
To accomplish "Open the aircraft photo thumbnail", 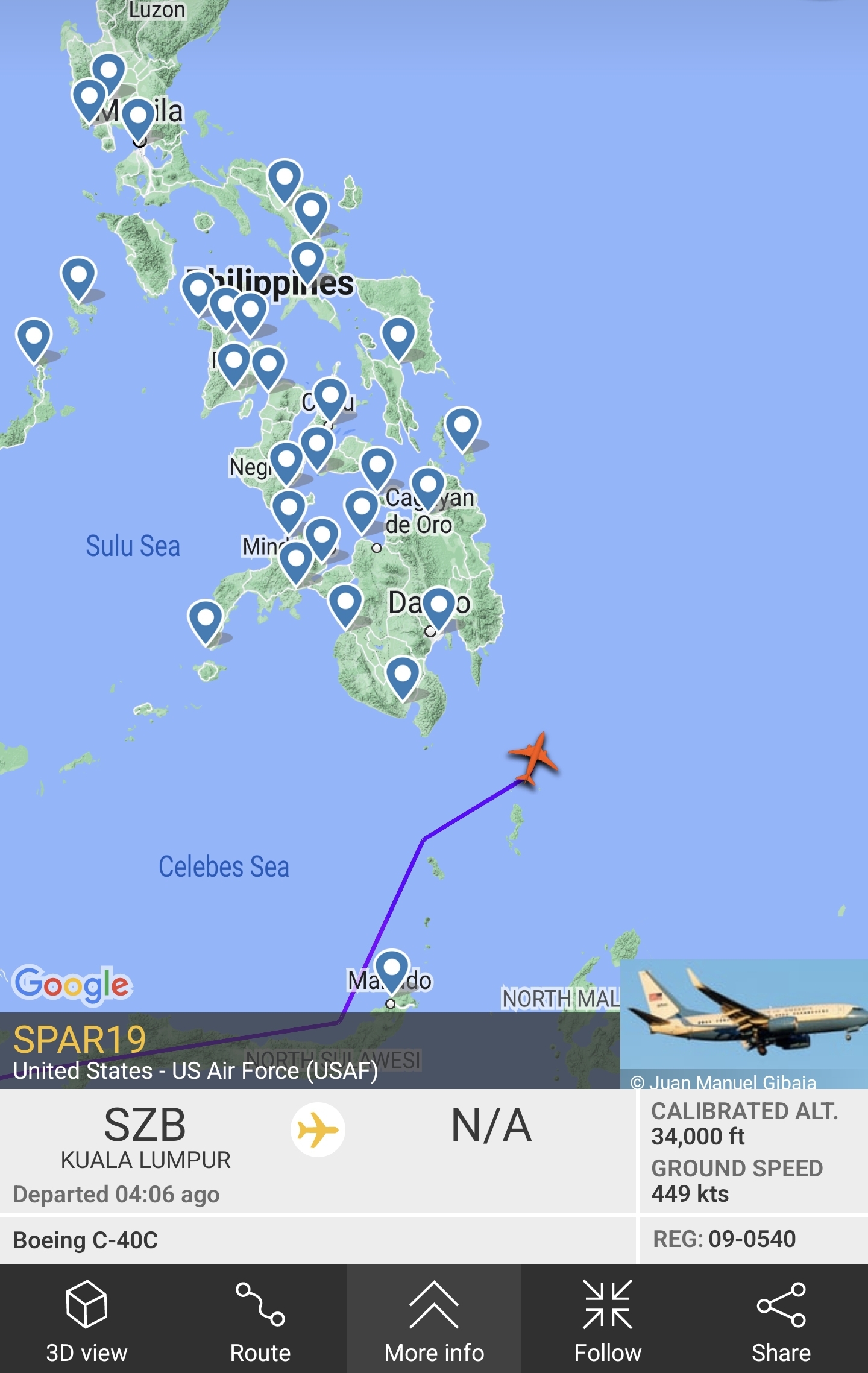I will coord(744,1023).
